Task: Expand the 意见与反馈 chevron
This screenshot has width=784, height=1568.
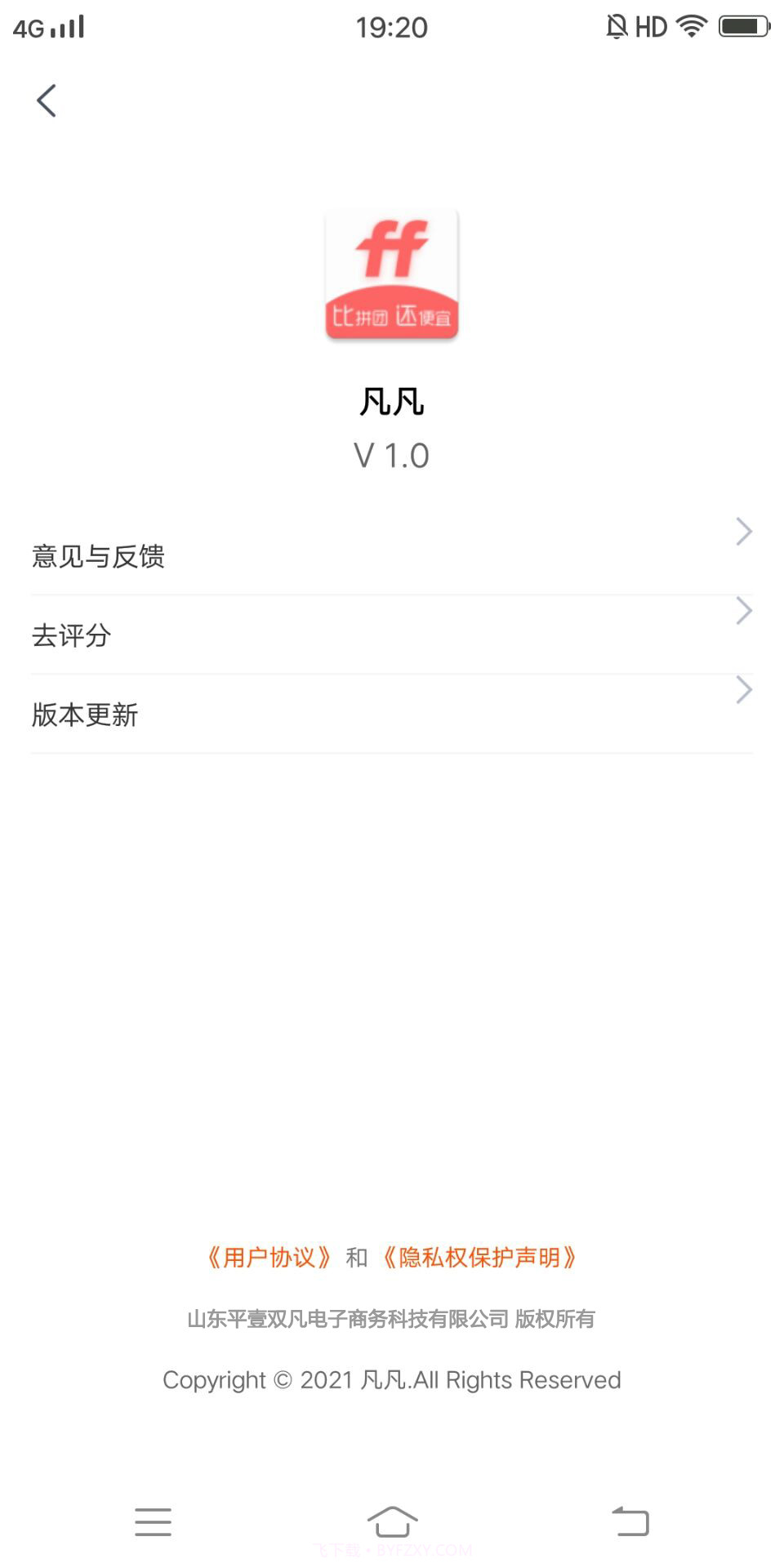Action: point(742,531)
